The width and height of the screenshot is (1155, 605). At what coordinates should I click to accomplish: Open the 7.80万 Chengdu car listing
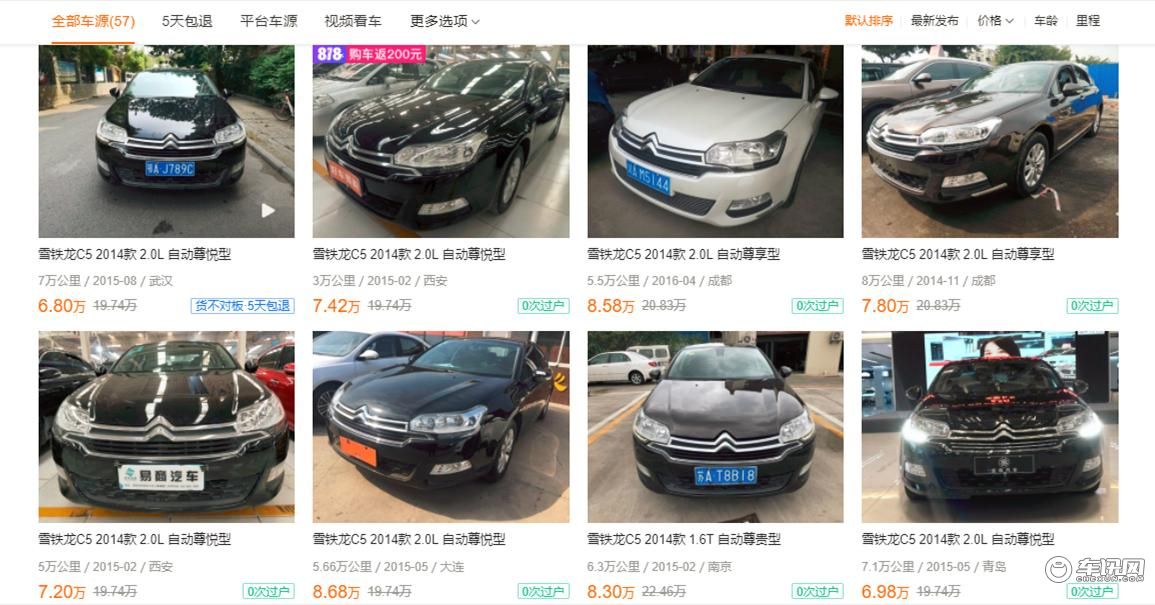958,254
